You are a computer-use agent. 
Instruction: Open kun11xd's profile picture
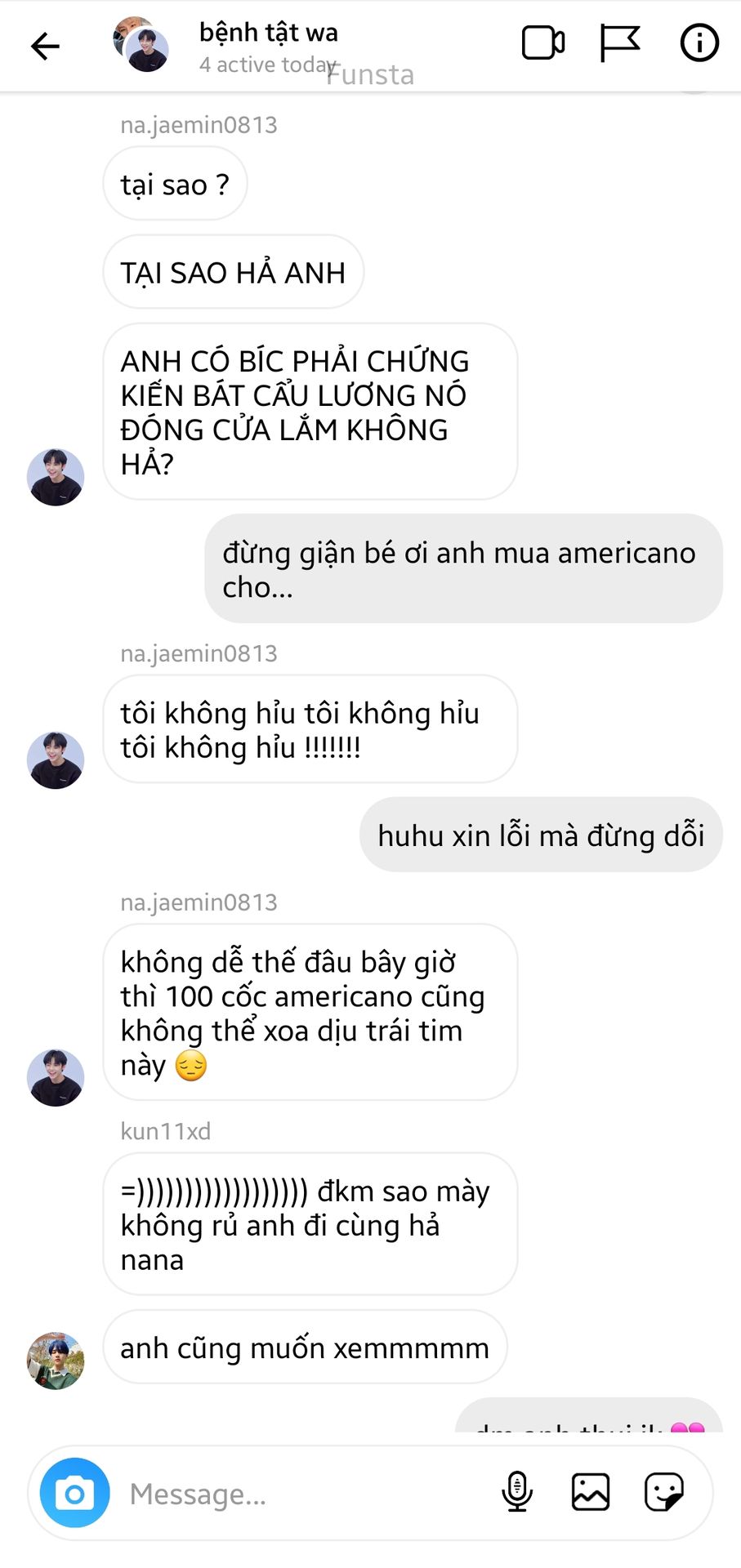point(56,1361)
